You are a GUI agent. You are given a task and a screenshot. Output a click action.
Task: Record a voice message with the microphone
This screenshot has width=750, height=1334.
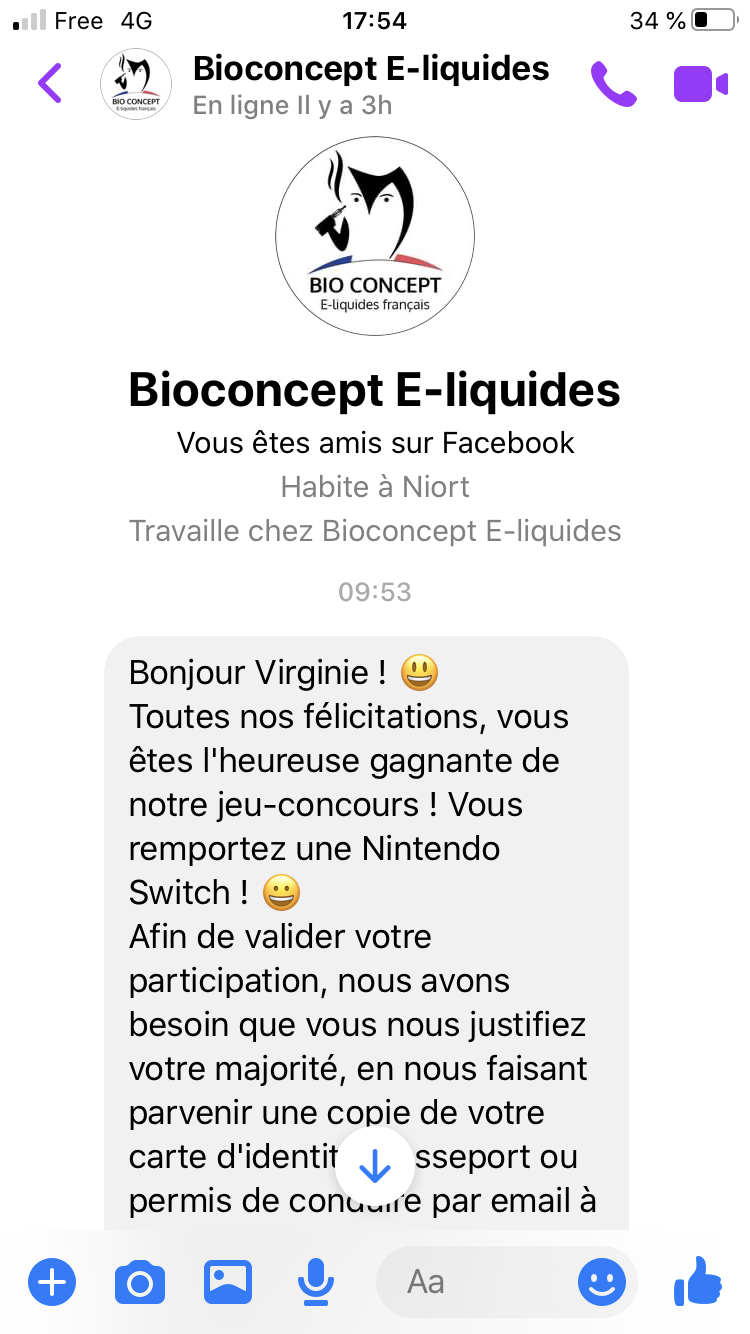pos(316,1281)
